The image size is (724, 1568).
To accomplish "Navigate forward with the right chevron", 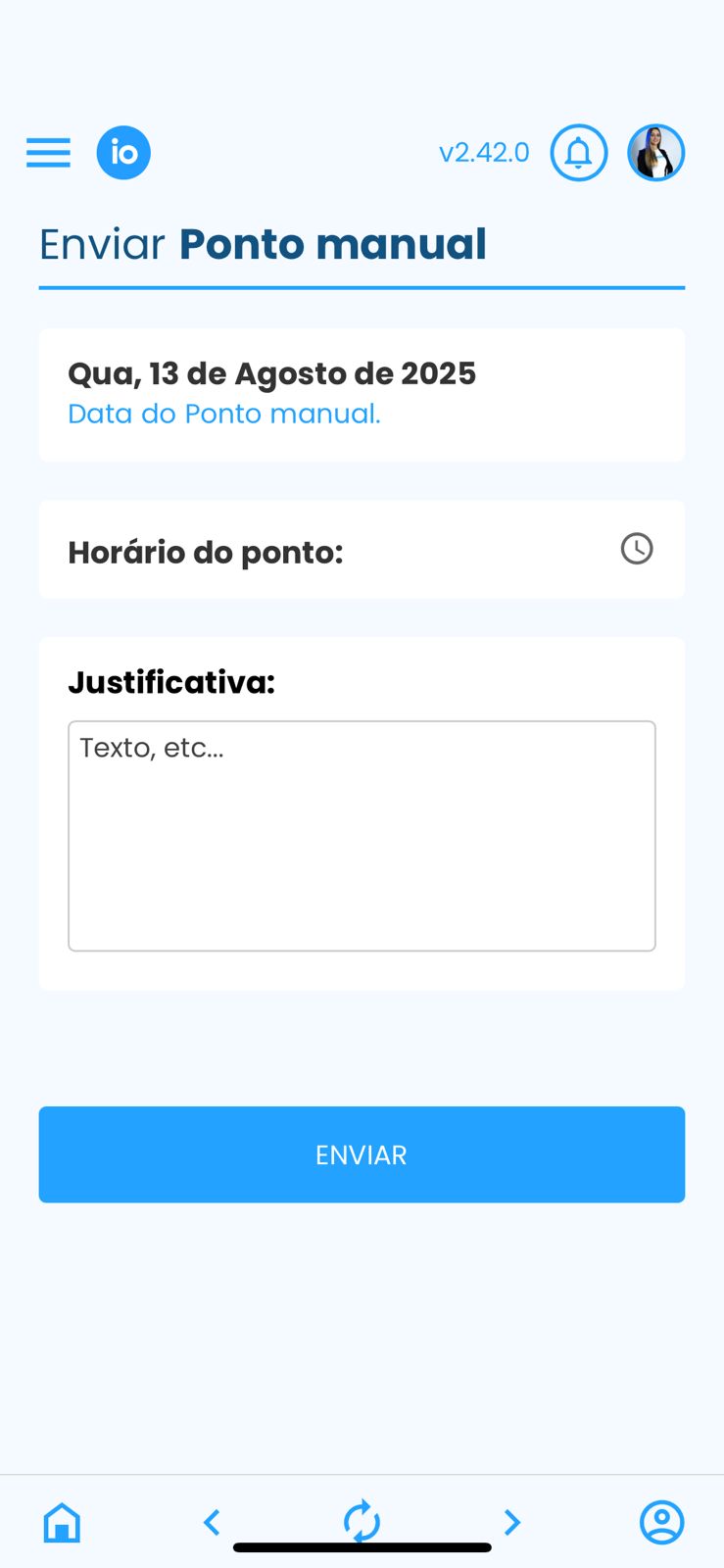I will (511, 1522).
